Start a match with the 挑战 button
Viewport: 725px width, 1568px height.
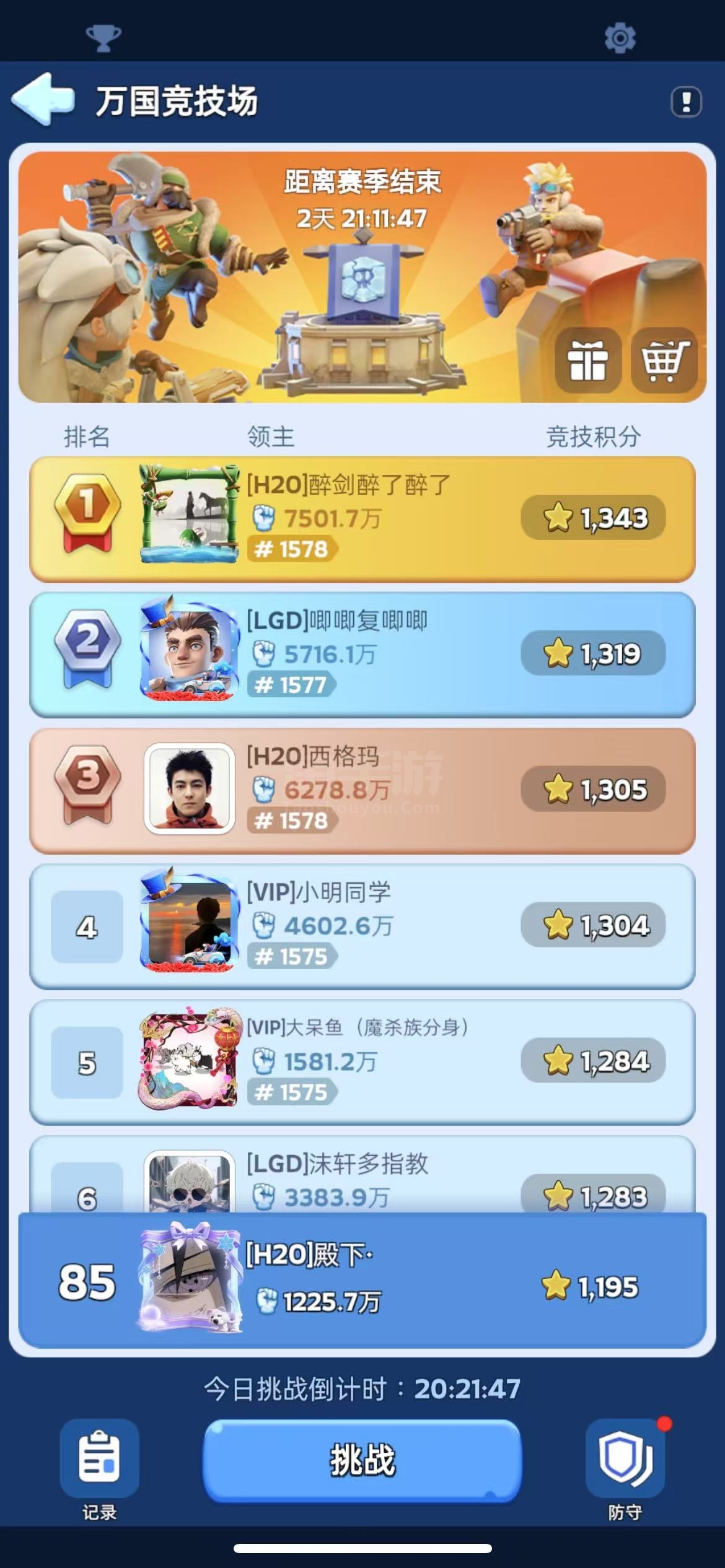[x=362, y=1460]
